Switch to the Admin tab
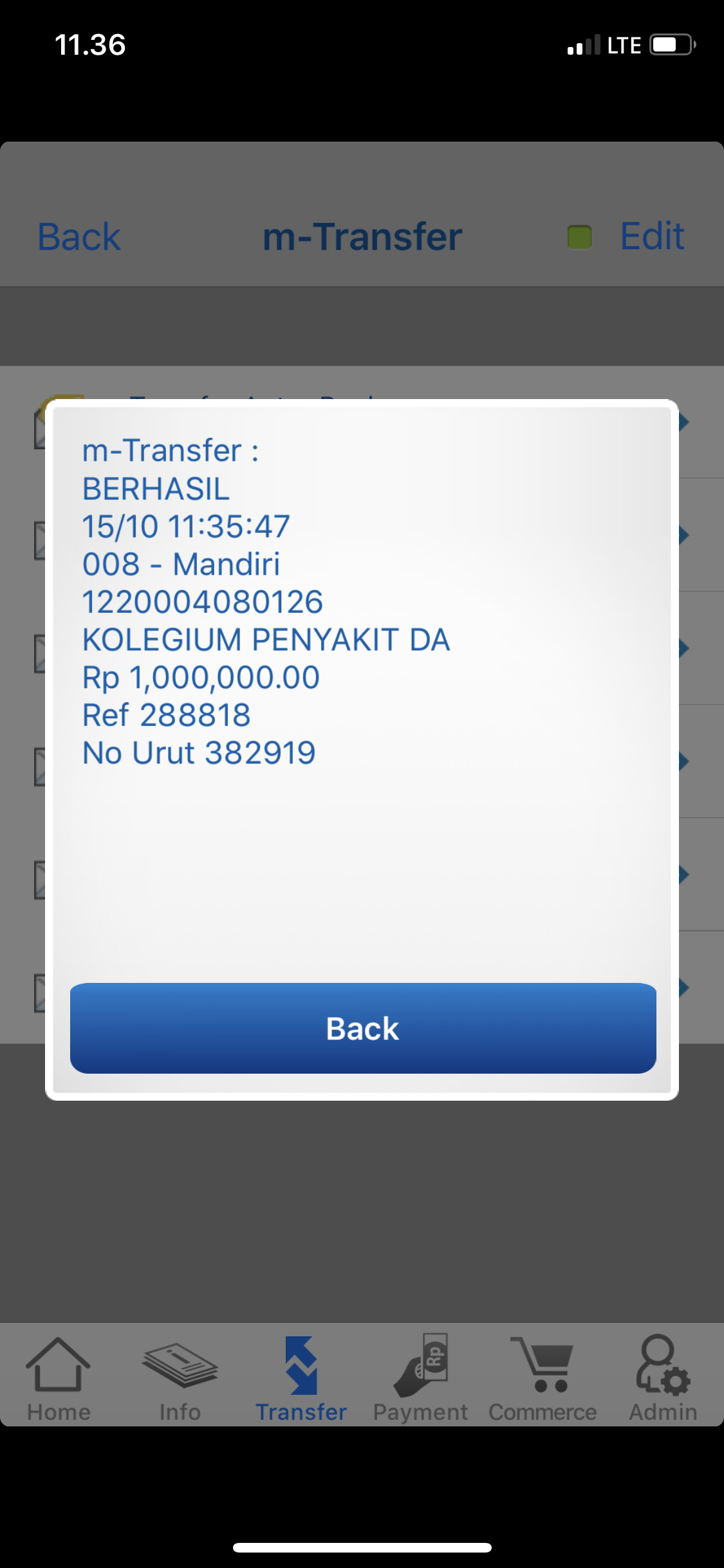Image resolution: width=724 pixels, height=1568 pixels. (663, 1379)
